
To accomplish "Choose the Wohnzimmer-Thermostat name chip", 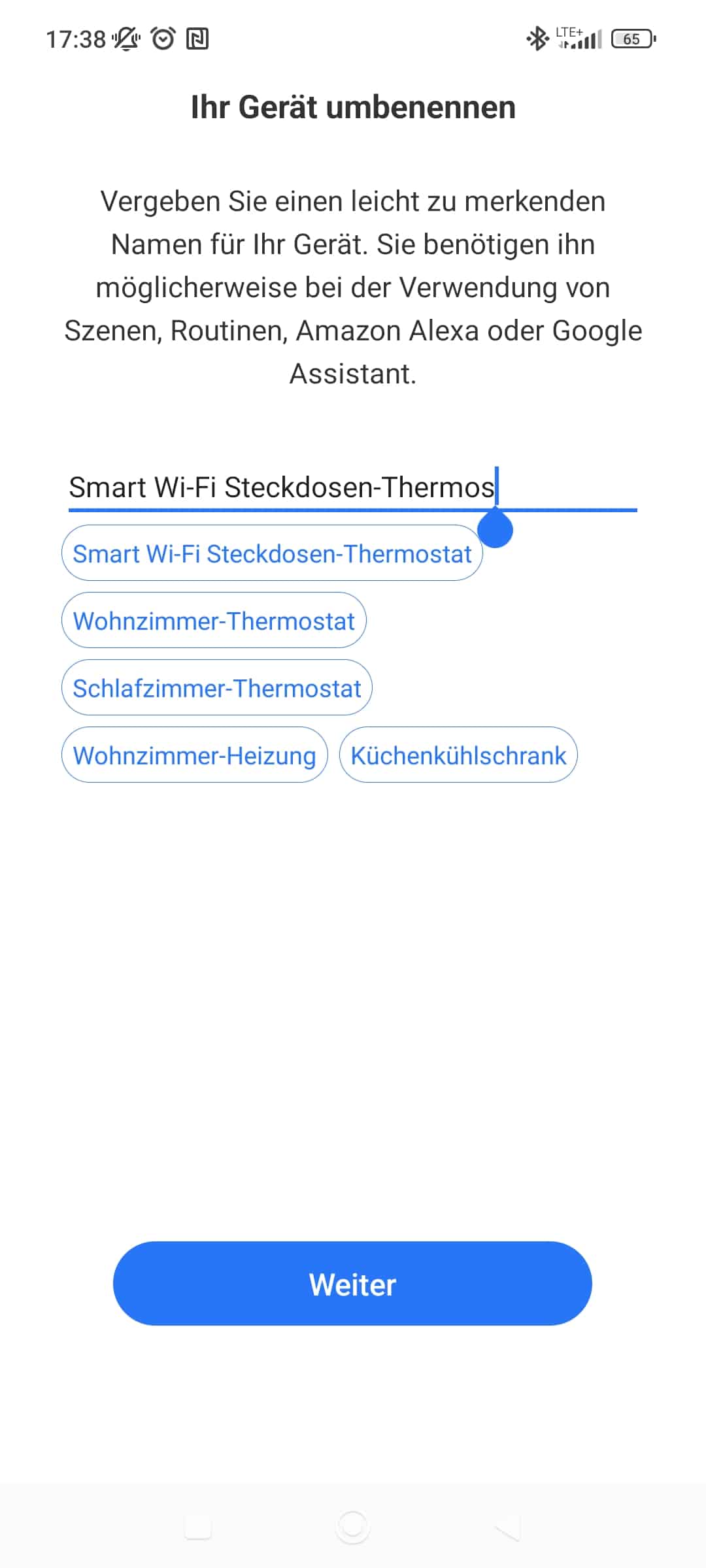I will (214, 621).
